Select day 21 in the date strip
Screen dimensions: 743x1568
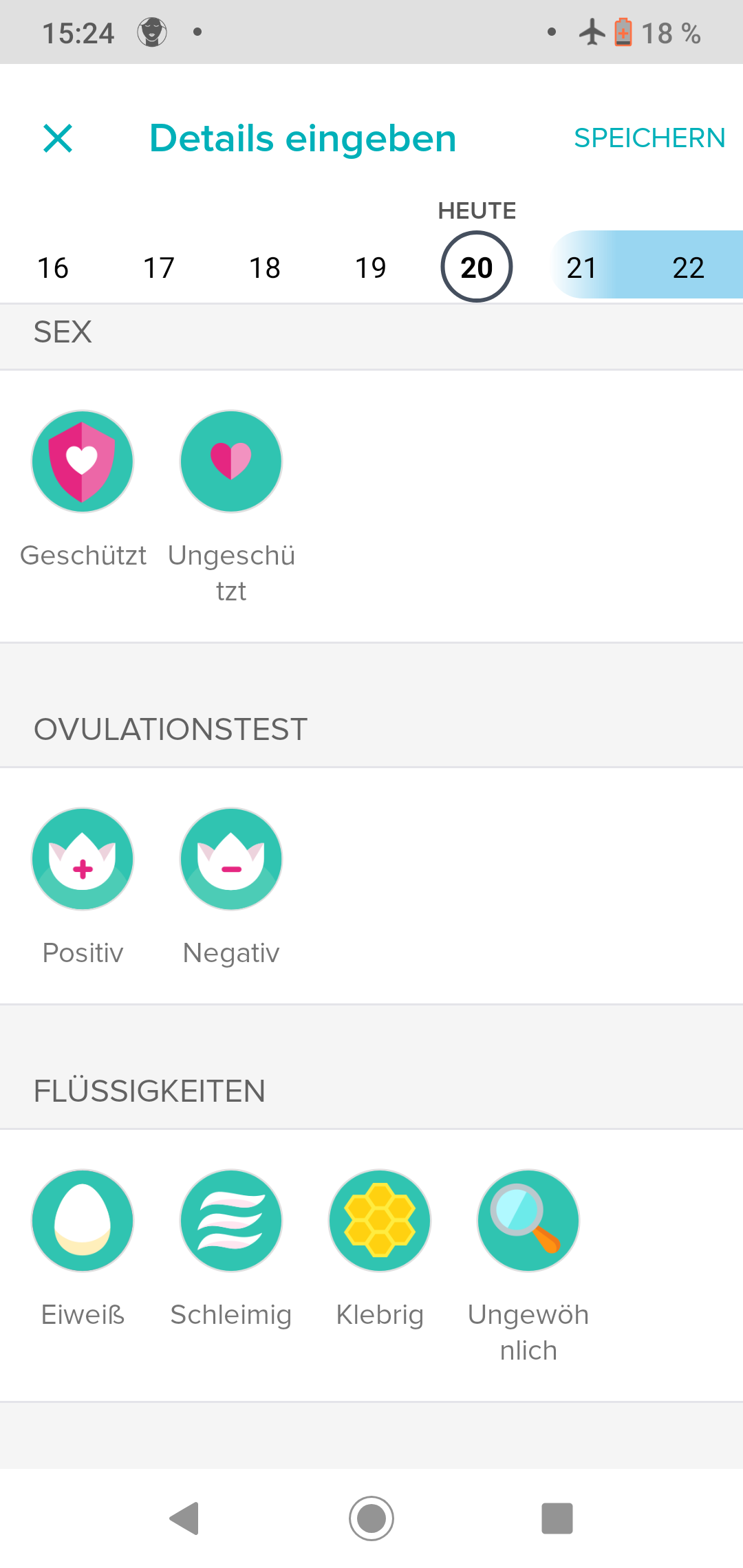point(582,268)
